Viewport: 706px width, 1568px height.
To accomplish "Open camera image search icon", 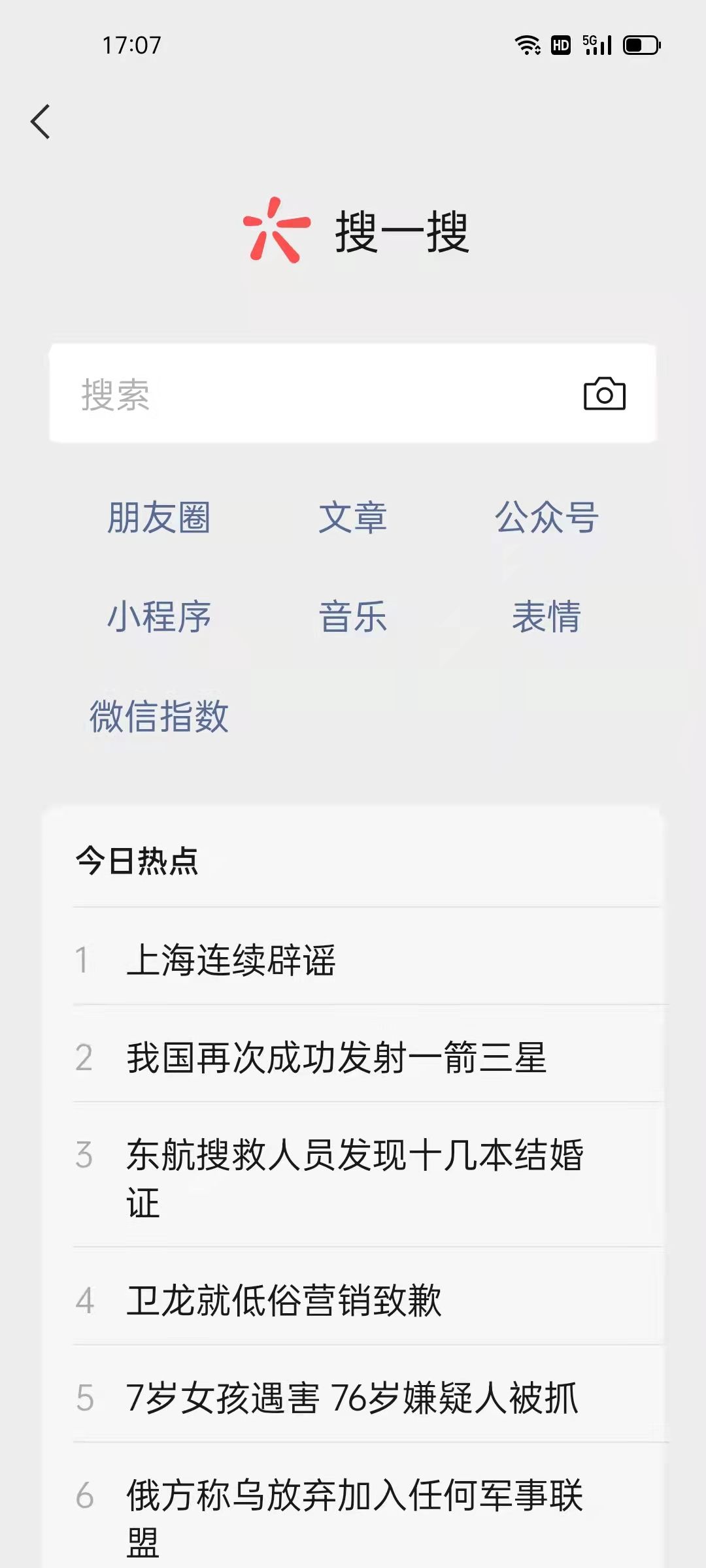I will click(x=604, y=394).
